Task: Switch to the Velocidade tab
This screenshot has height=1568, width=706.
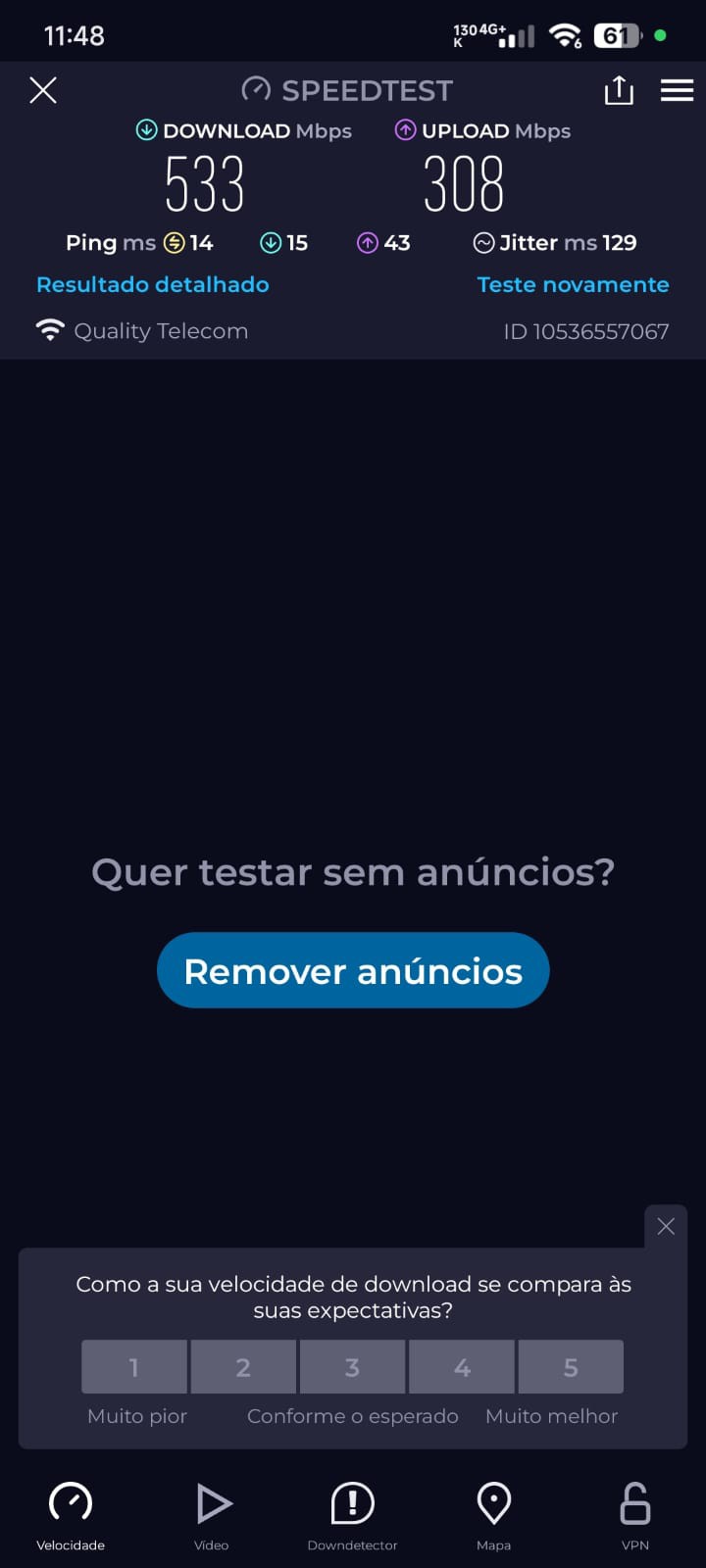Action: 71,1514
